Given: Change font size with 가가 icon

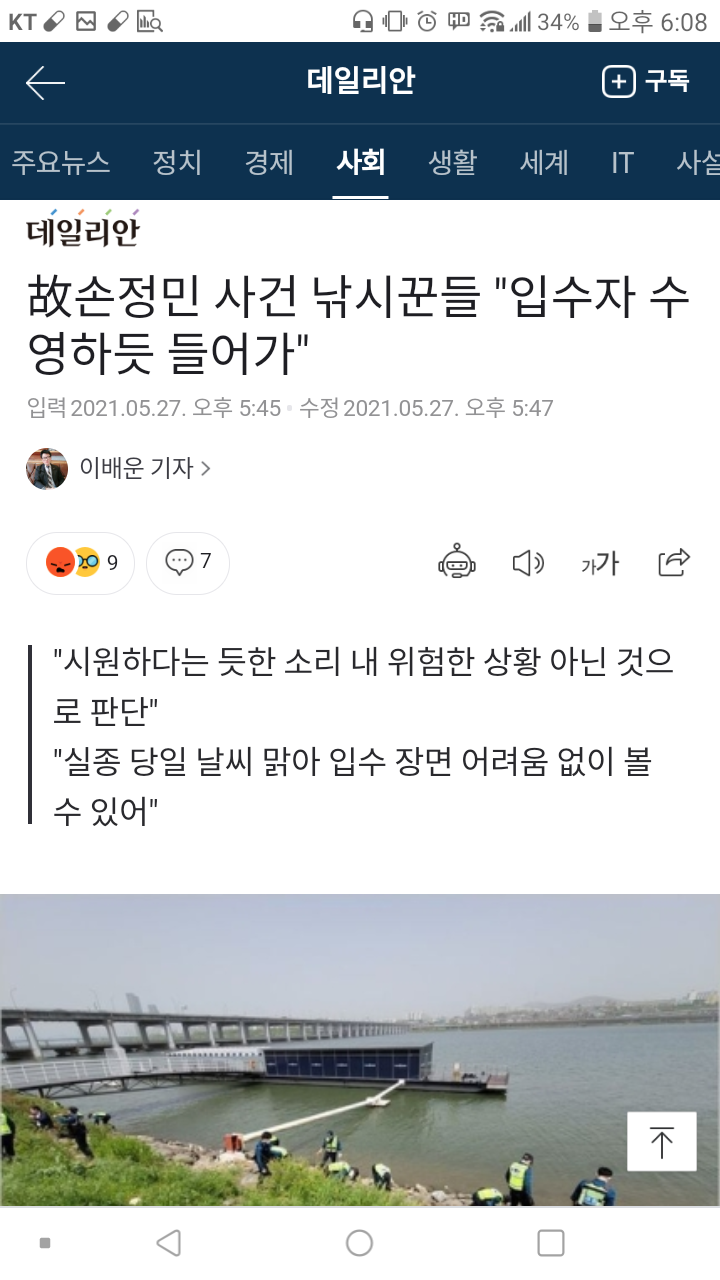Looking at the screenshot, I should [600, 563].
